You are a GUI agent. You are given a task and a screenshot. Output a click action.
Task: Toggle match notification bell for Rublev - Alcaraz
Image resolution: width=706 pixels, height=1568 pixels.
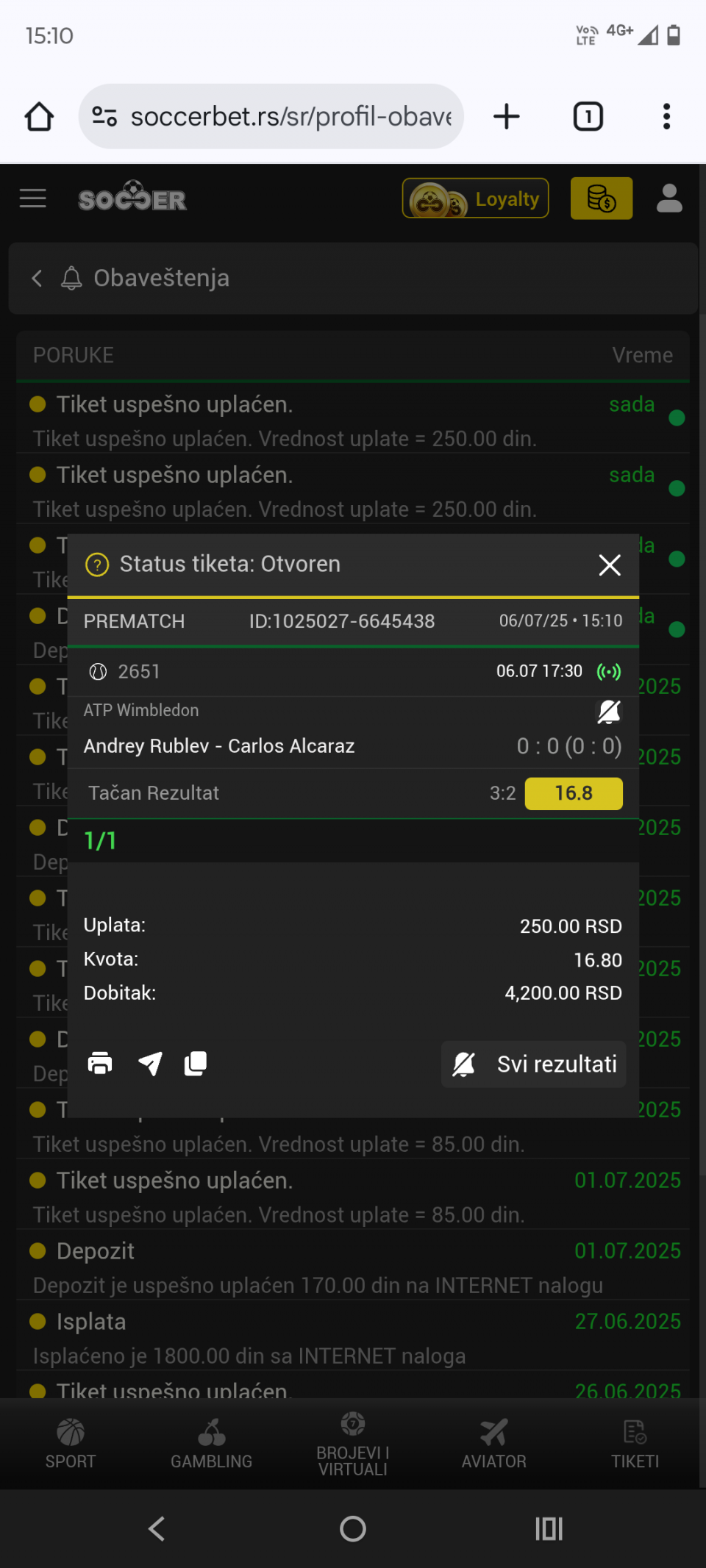pyautogui.click(x=609, y=711)
